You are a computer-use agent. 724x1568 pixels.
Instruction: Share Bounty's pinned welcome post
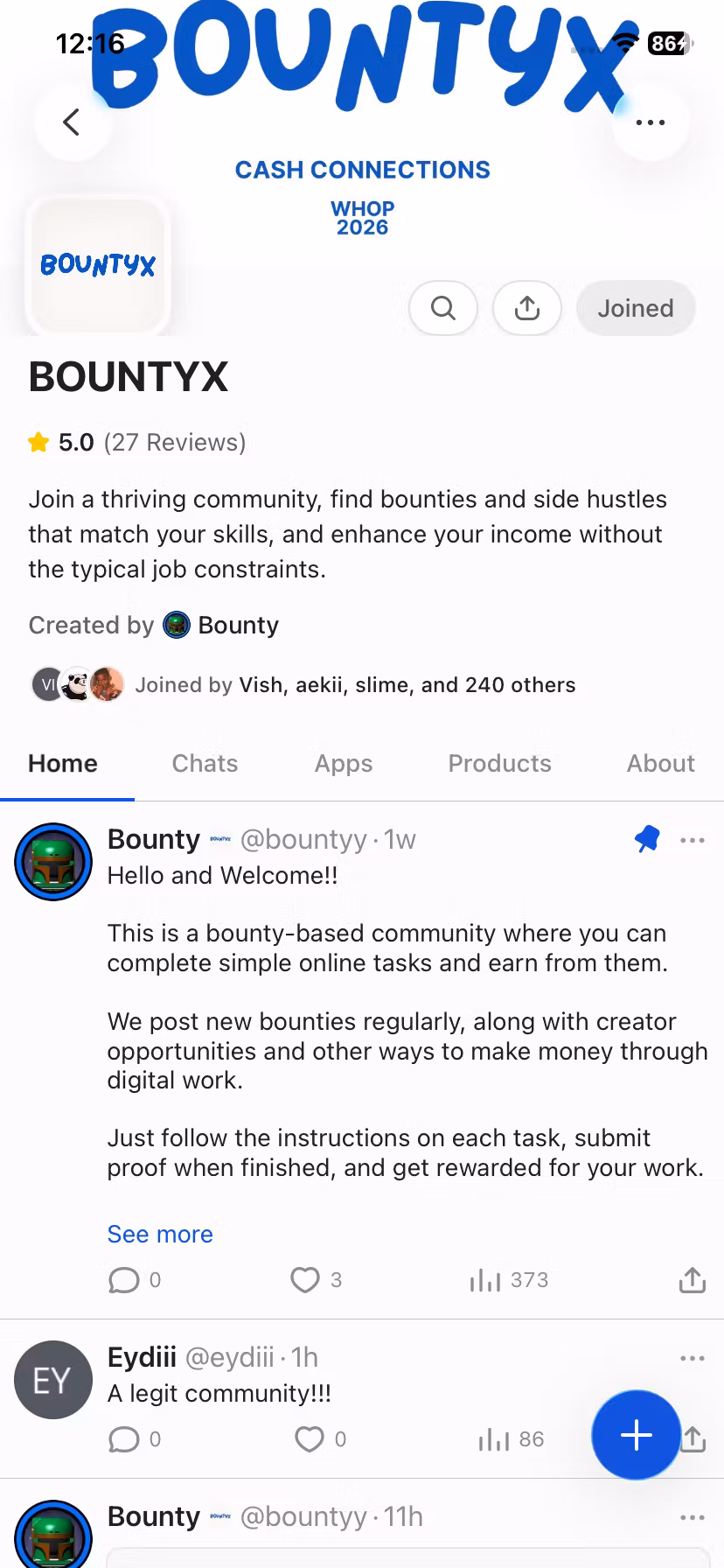(x=693, y=1280)
